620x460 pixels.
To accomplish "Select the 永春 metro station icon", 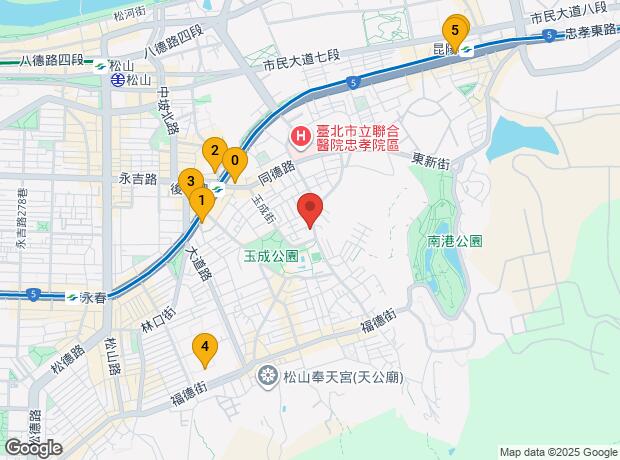I will [x=72, y=297].
